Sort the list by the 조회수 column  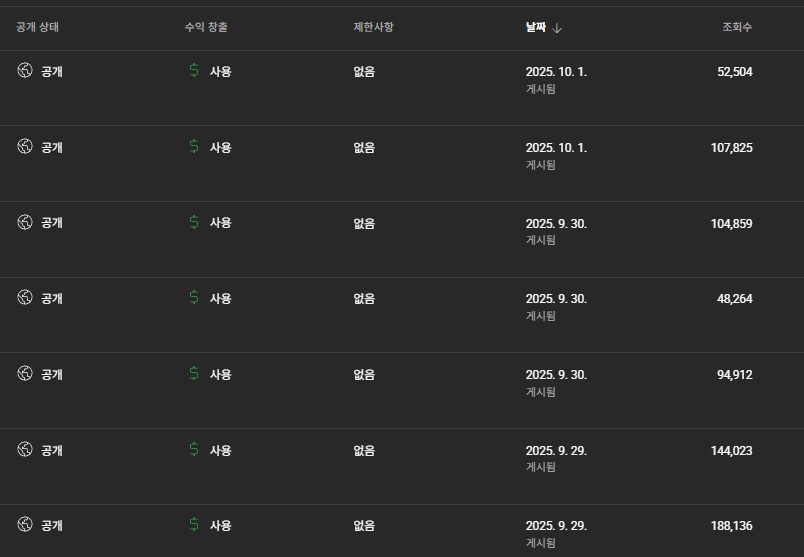[x=737, y=27]
